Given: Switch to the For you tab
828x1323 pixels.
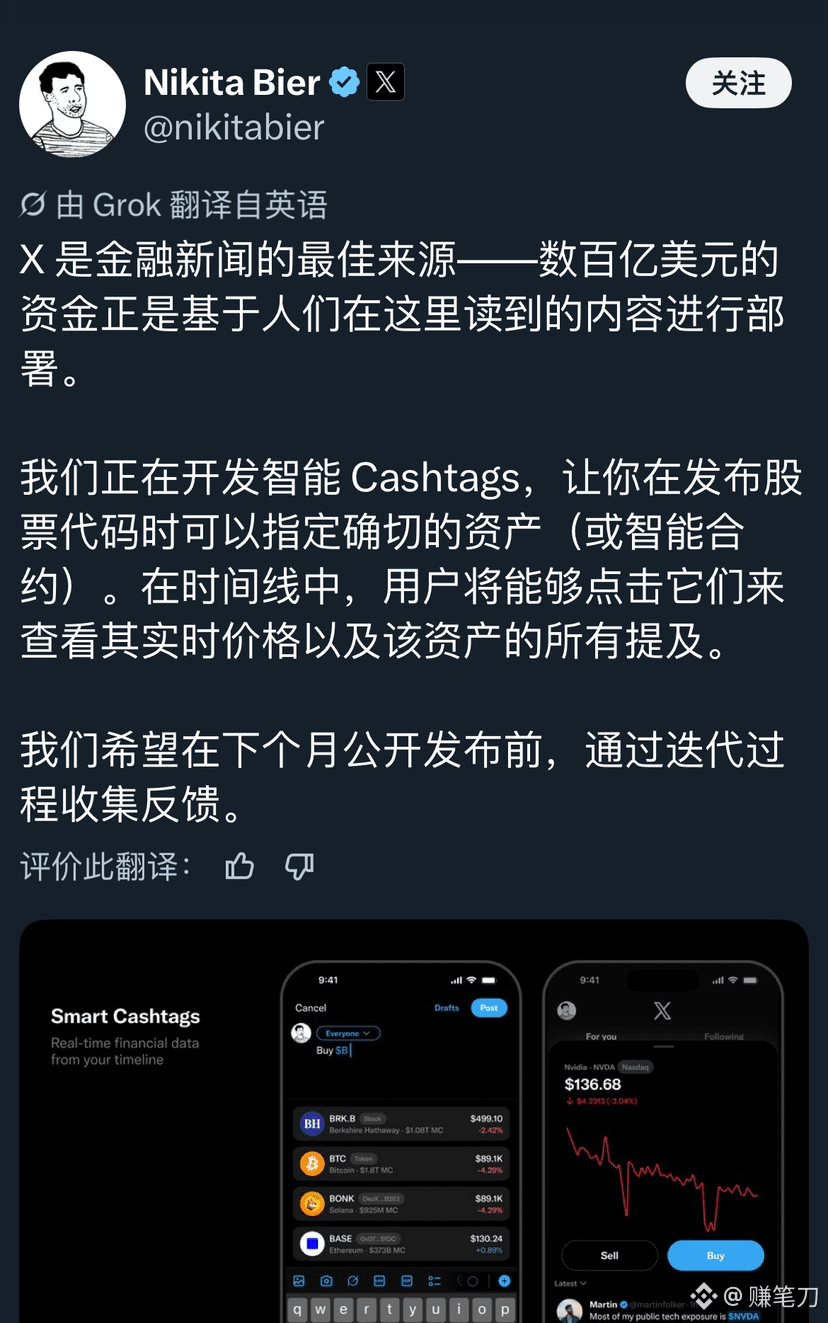Looking at the screenshot, I should click(x=601, y=1036).
